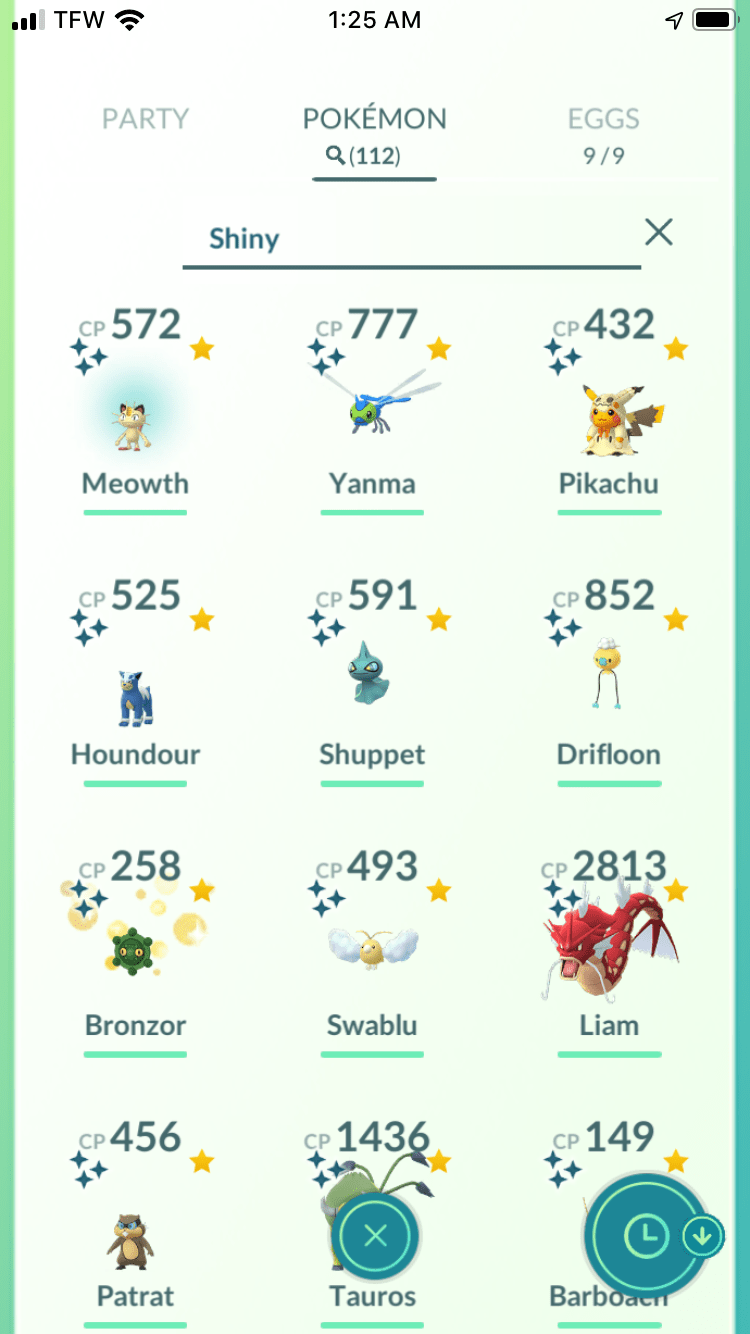Clear the Shiny search text

click(658, 233)
